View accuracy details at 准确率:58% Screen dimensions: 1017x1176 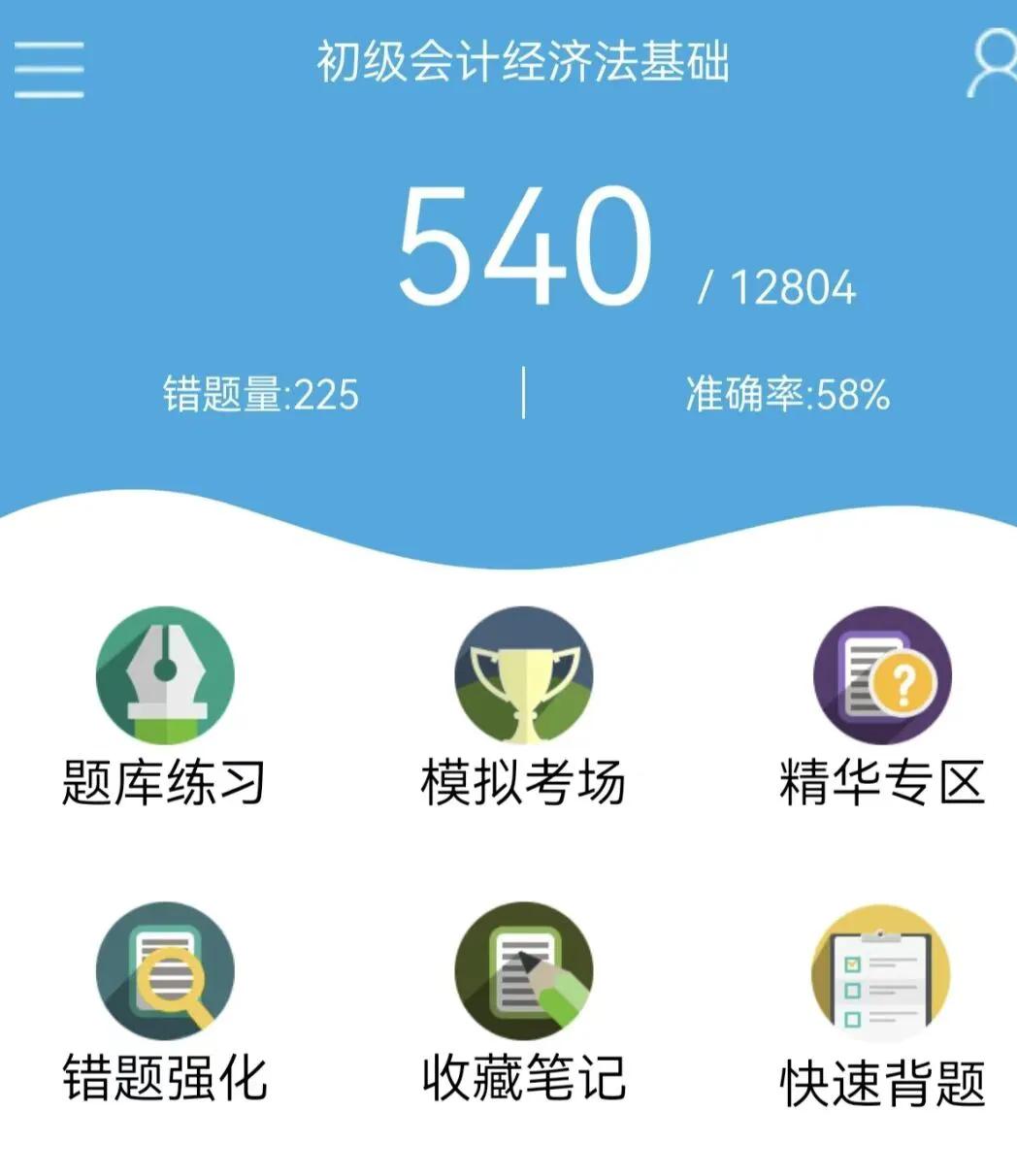[x=786, y=394]
